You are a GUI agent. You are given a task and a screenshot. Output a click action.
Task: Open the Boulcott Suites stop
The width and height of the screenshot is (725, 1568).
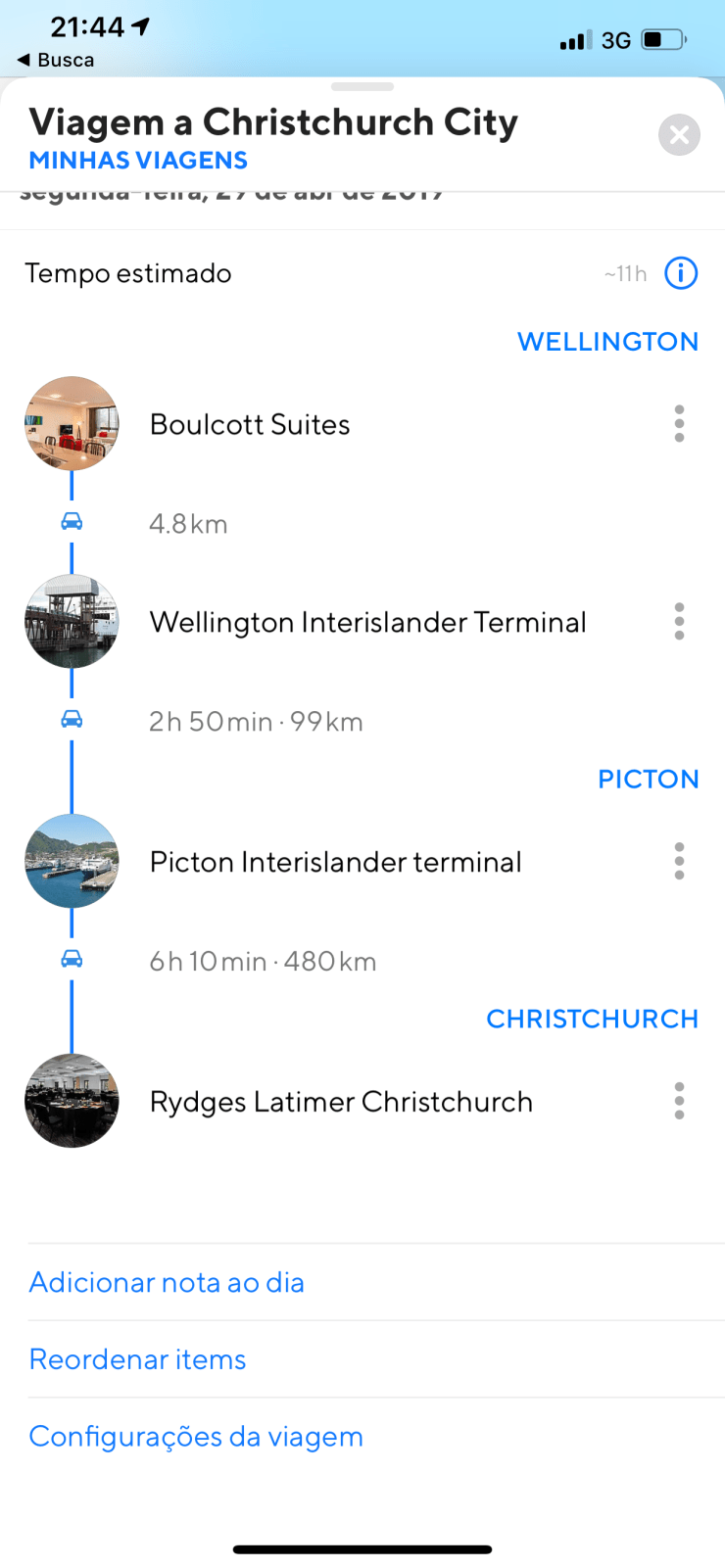pos(250,424)
